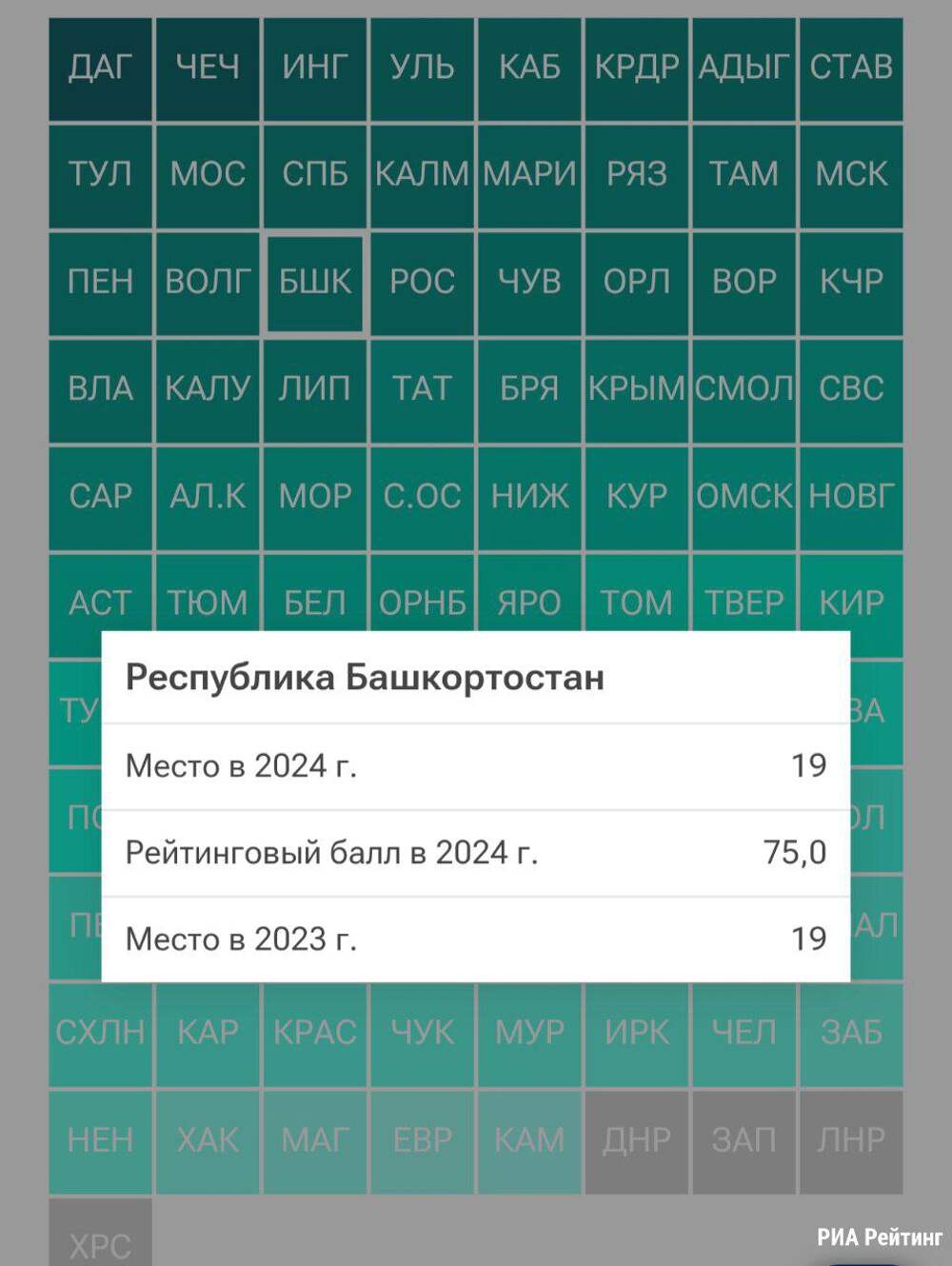952x1266 pixels.
Task: Select the СПБ region tile
Action: (315, 175)
